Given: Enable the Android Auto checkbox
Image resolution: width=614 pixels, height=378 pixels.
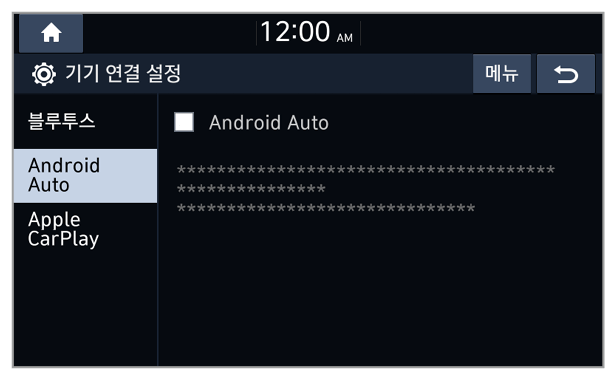Looking at the screenshot, I should coord(184,122).
